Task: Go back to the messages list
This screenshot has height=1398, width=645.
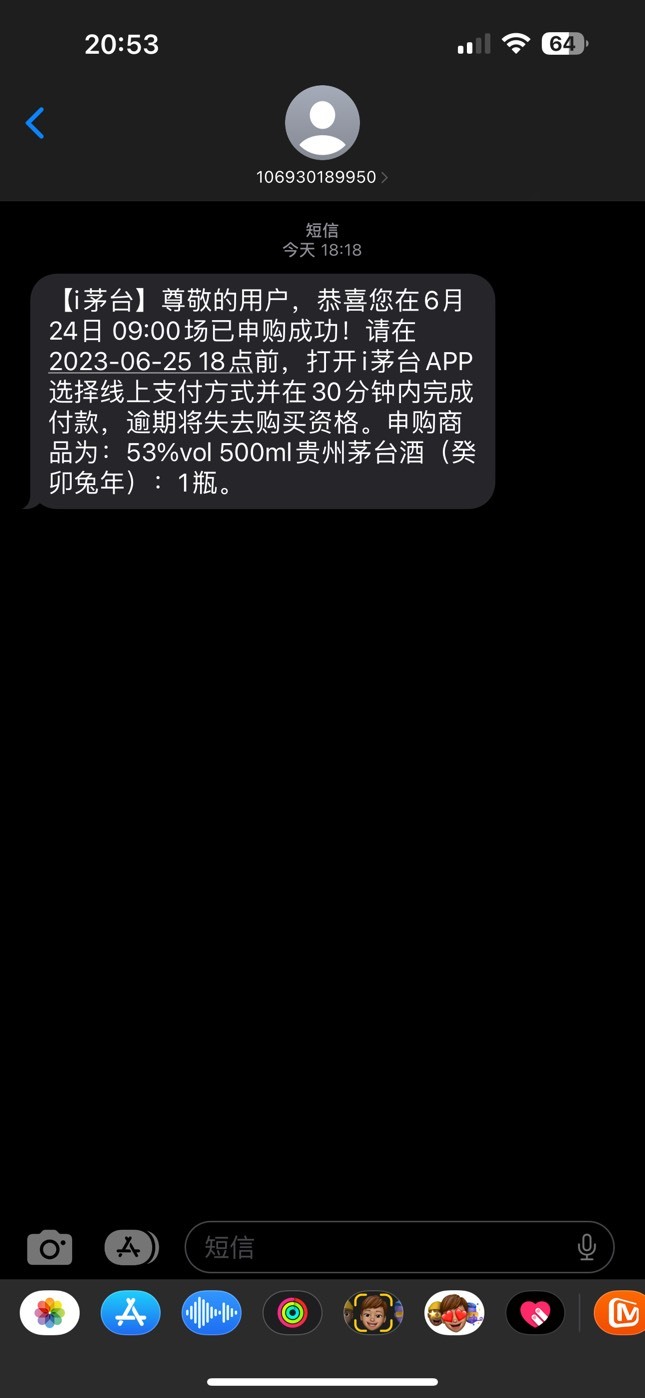Action: [35, 123]
